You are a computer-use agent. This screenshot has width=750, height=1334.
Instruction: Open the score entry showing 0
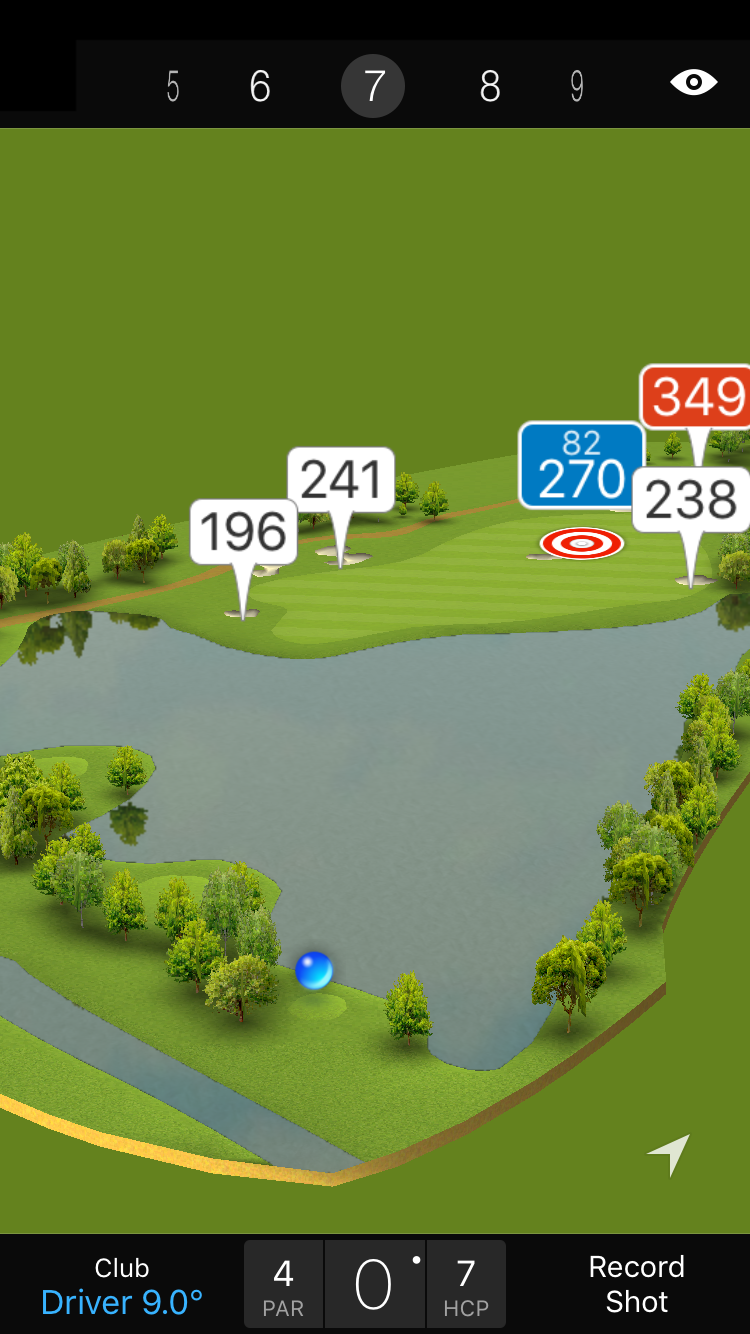pyautogui.click(x=374, y=1285)
